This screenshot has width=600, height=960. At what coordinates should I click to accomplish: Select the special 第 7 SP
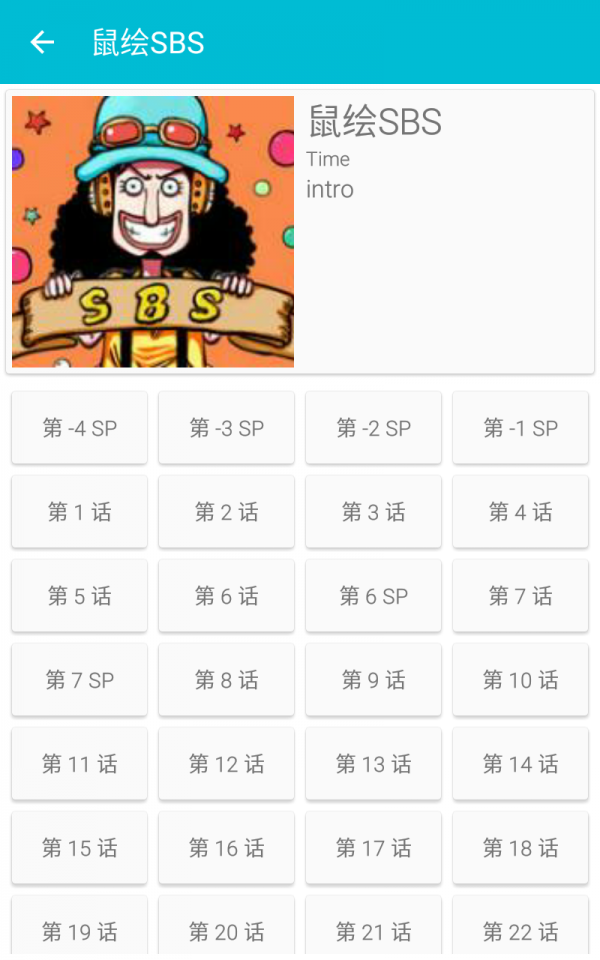pyautogui.click(x=80, y=680)
